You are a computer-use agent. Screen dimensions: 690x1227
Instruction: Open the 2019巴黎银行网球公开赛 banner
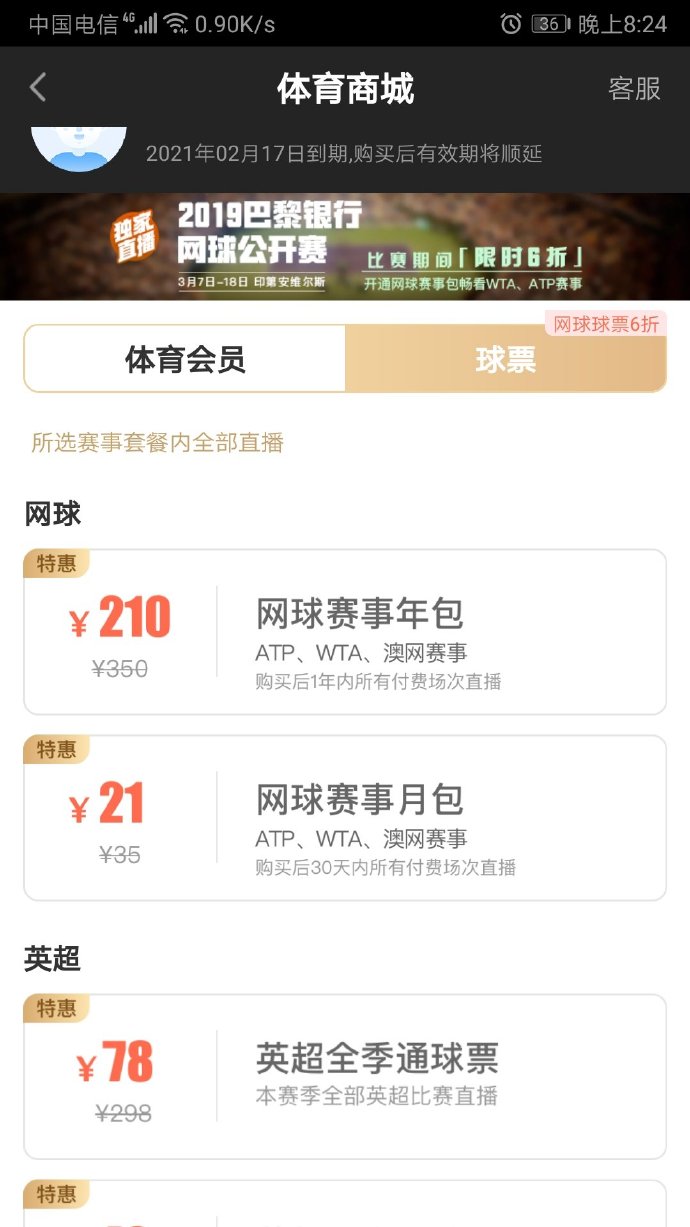click(345, 246)
